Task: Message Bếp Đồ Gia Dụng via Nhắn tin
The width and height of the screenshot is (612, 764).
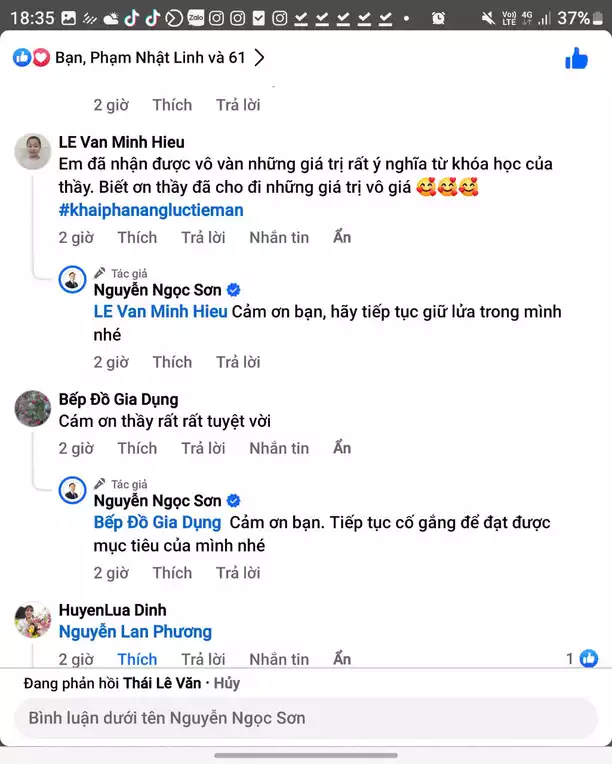Action: 279,448
